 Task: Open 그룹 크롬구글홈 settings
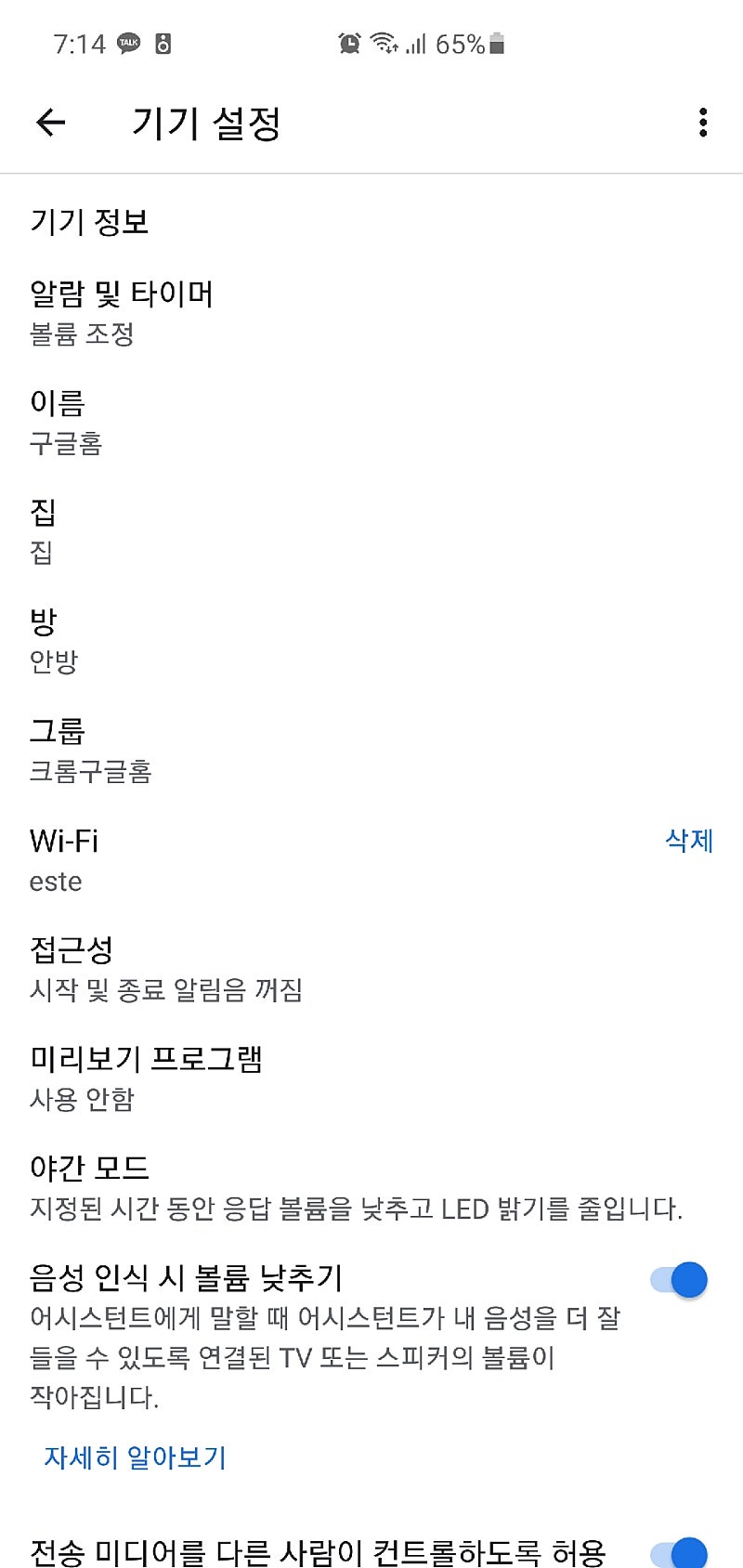90,751
